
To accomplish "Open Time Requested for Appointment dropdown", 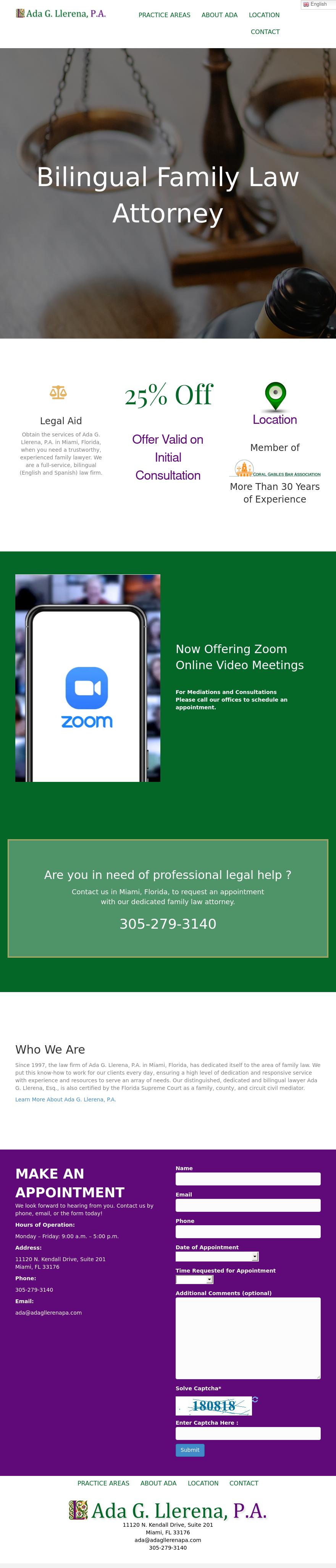I will [194, 1279].
